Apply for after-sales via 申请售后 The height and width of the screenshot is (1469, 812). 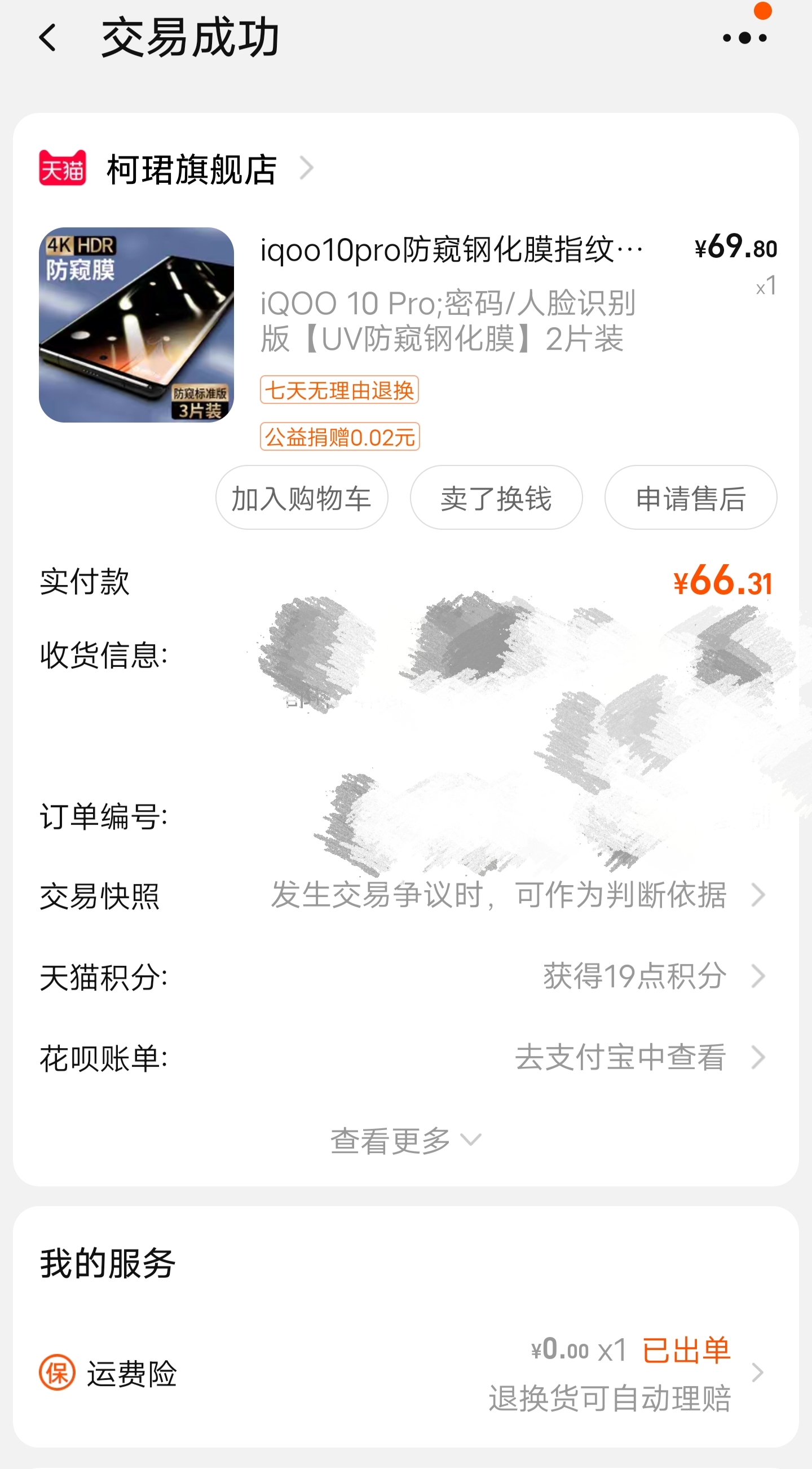point(690,498)
